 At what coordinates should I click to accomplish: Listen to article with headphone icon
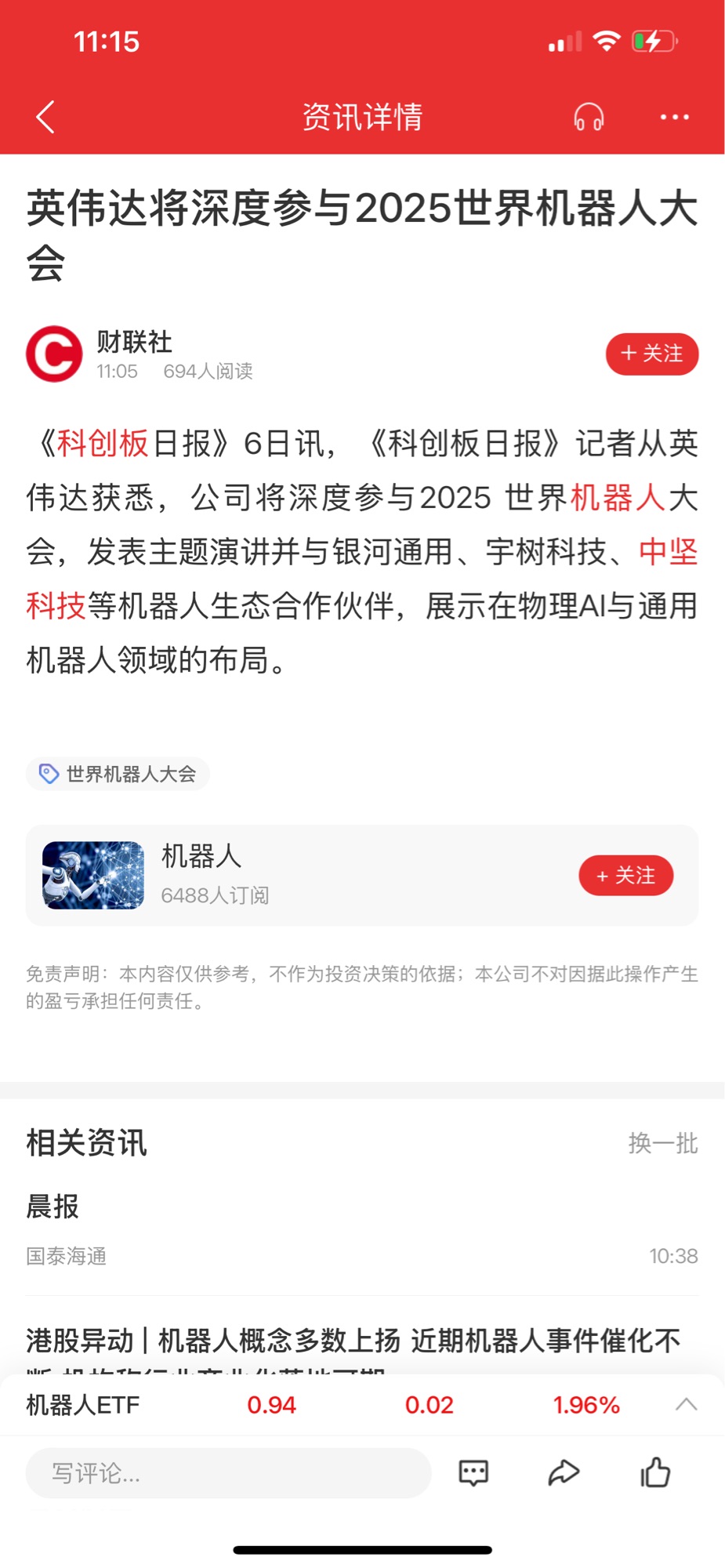click(589, 118)
